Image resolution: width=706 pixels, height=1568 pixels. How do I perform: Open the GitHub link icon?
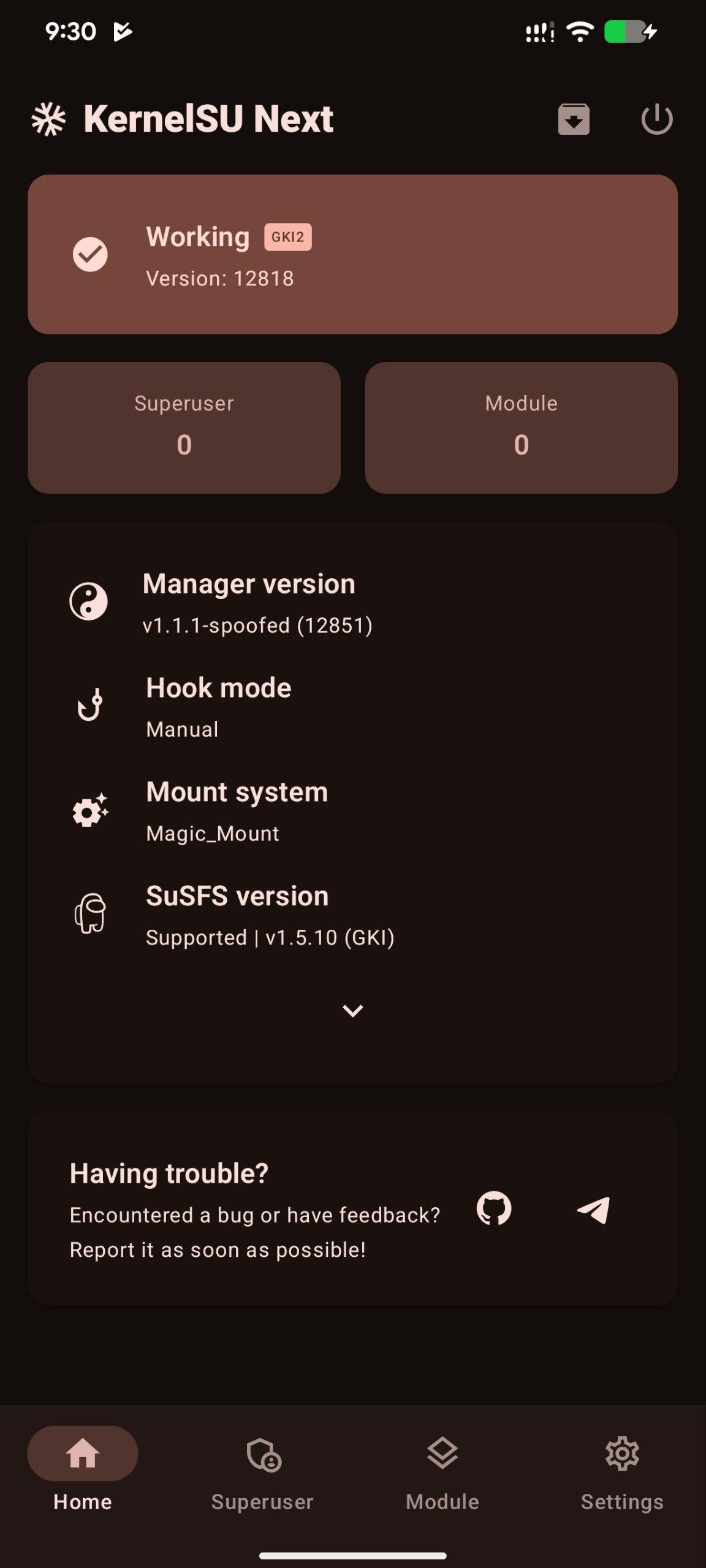click(x=494, y=1209)
